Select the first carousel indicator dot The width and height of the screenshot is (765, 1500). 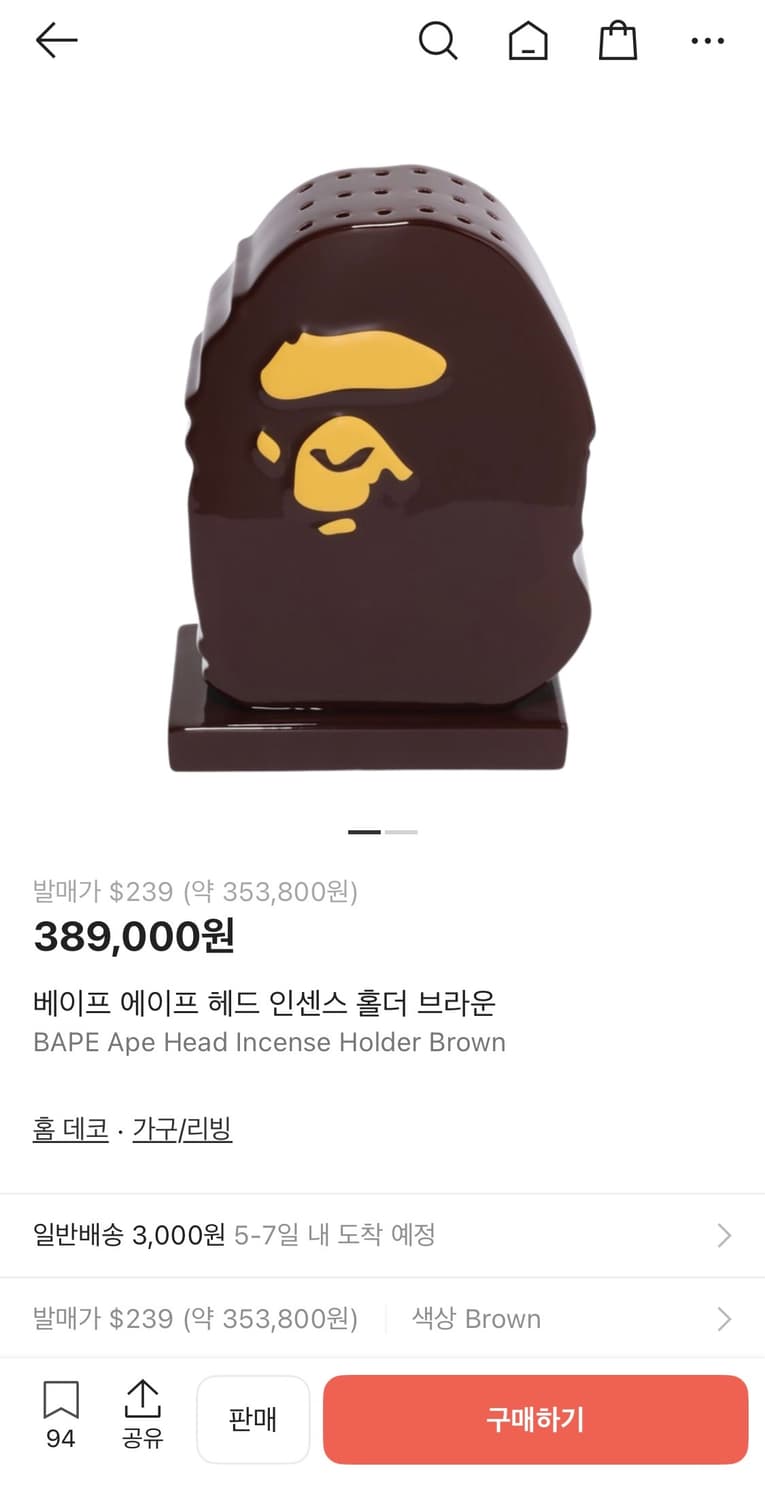pyautogui.click(x=364, y=831)
